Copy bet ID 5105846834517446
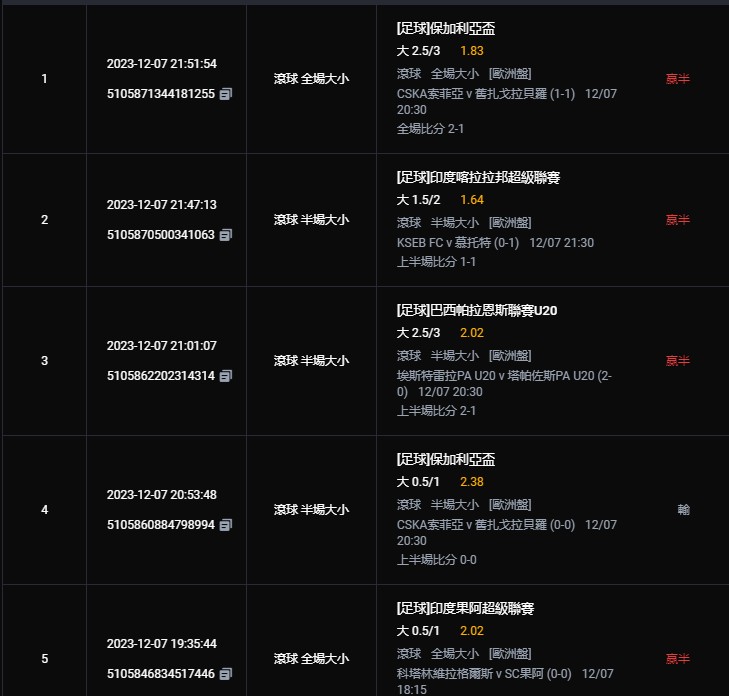The height and width of the screenshot is (696, 729). point(226,674)
